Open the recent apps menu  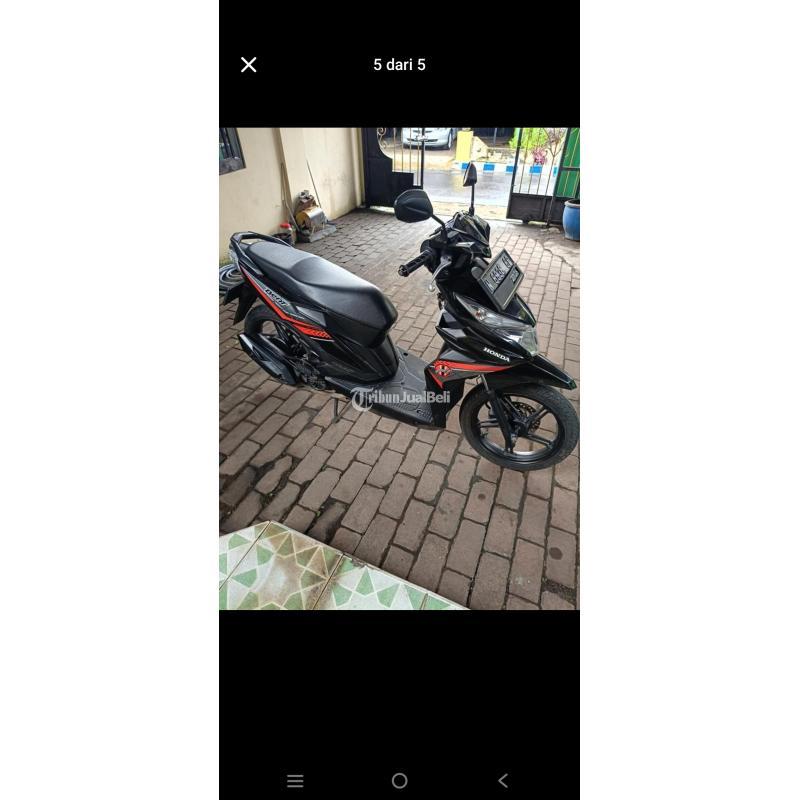pos(295,781)
